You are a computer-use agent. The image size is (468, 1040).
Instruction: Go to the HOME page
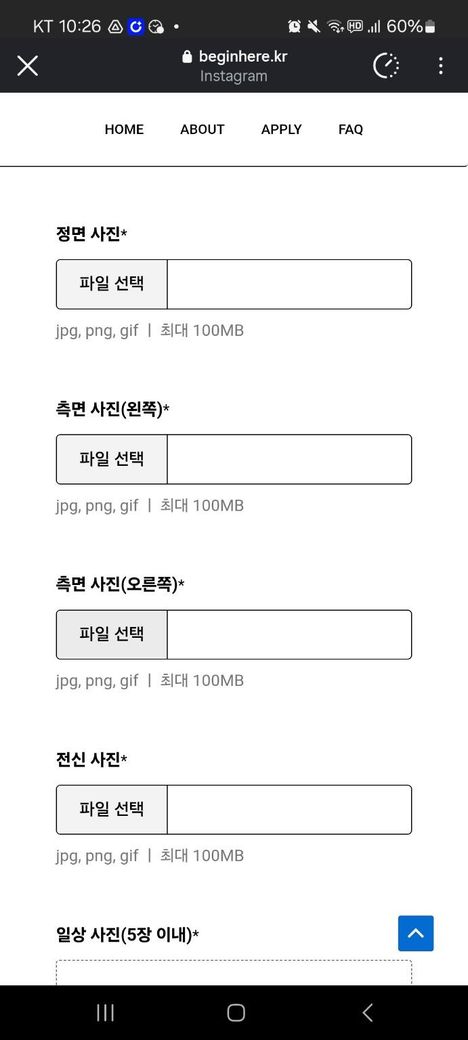tap(124, 129)
